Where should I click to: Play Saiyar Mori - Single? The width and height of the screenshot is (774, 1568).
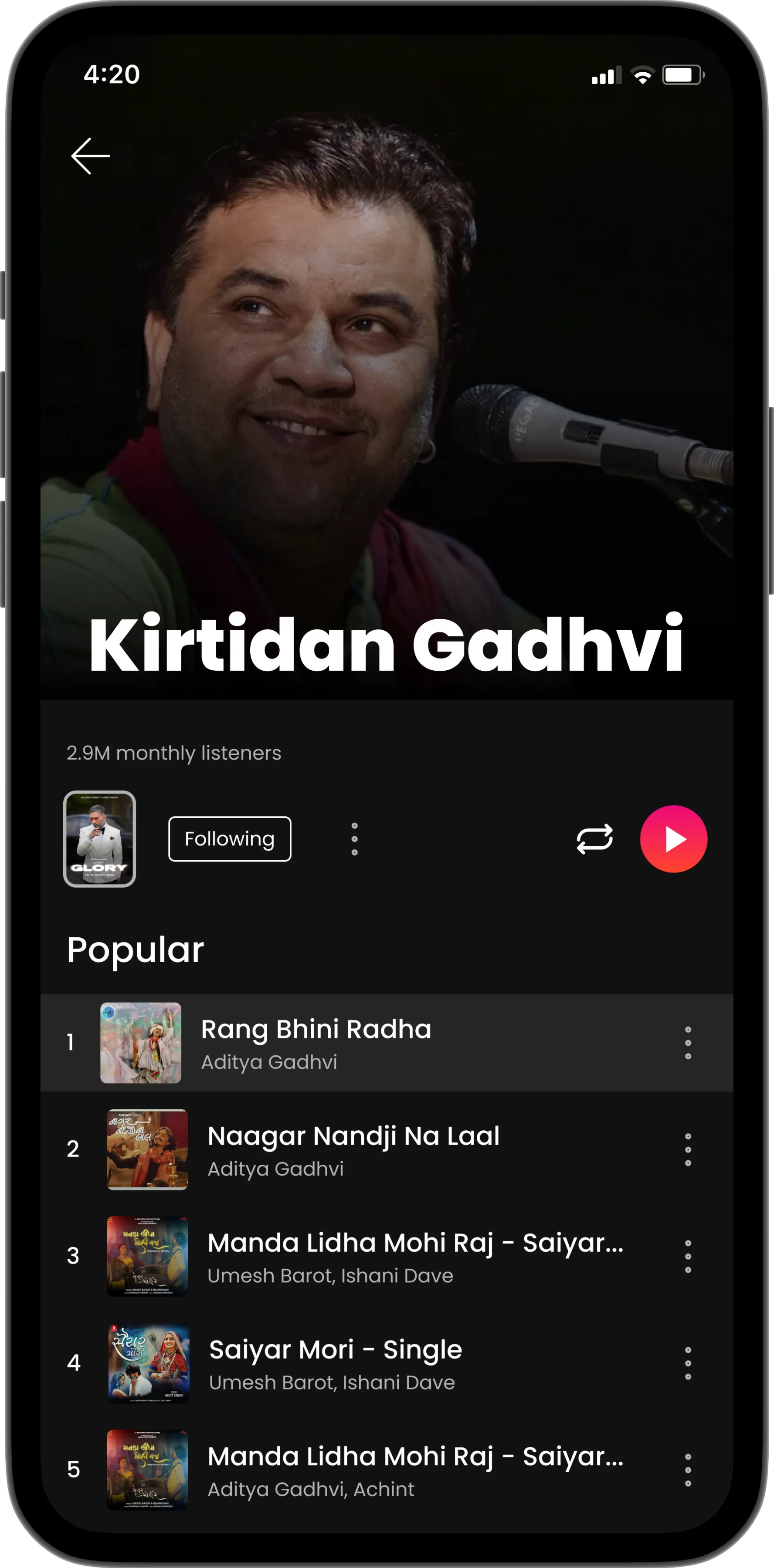pos(335,1363)
